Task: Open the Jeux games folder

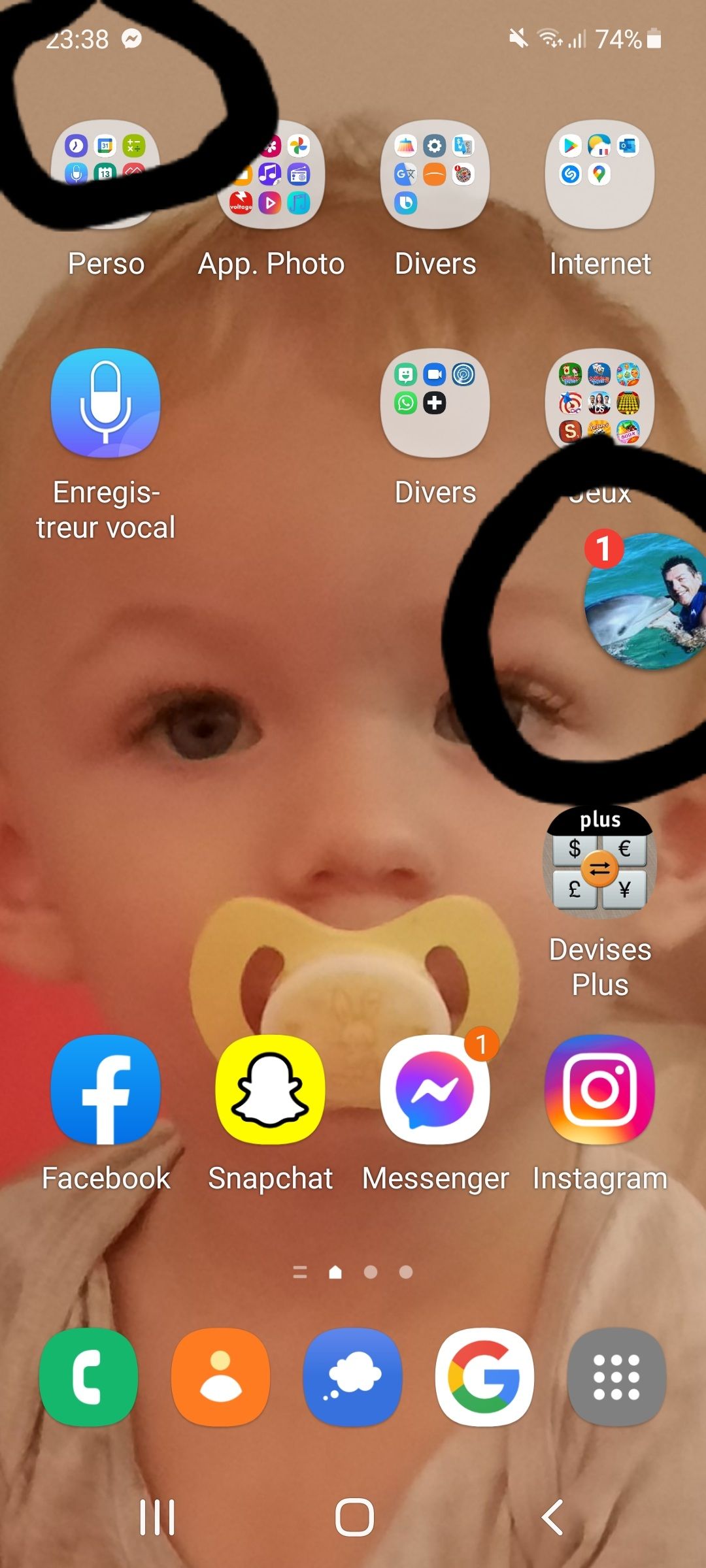Action: coord(599,402)
